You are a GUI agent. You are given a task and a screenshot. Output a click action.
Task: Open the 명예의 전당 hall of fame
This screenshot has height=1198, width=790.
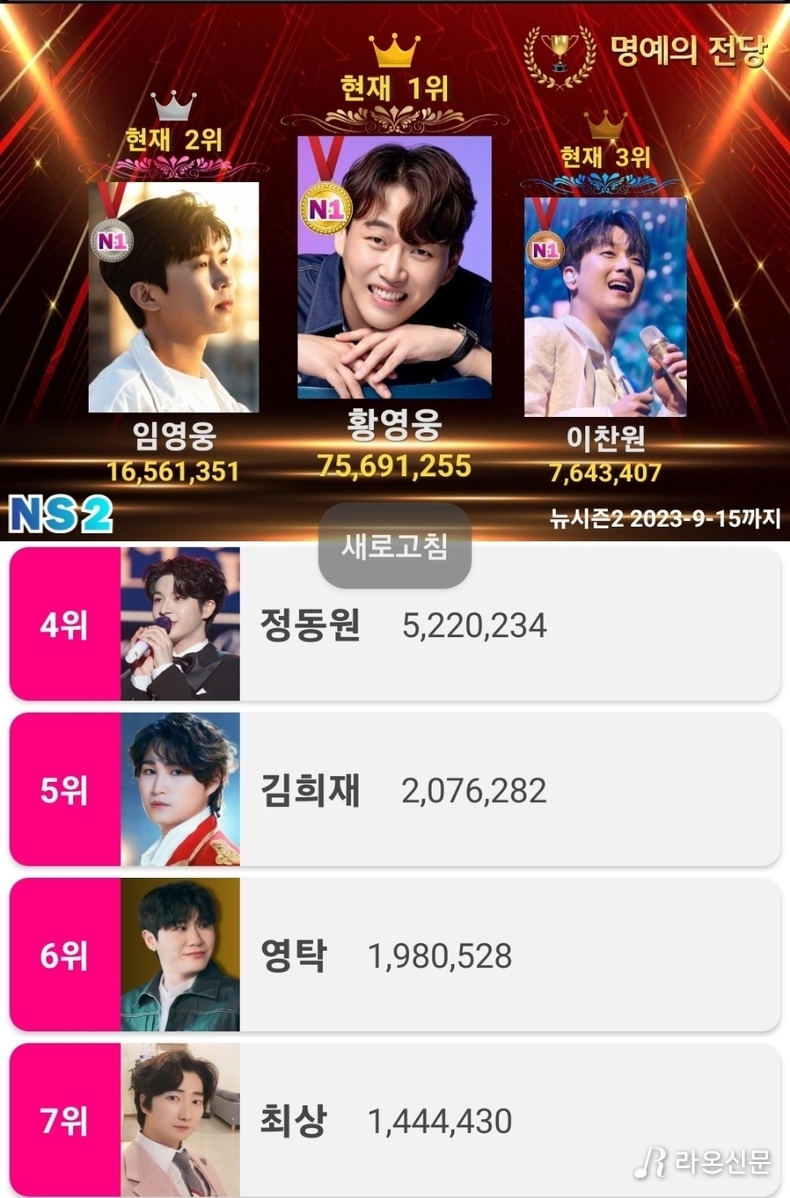(647, 50)
